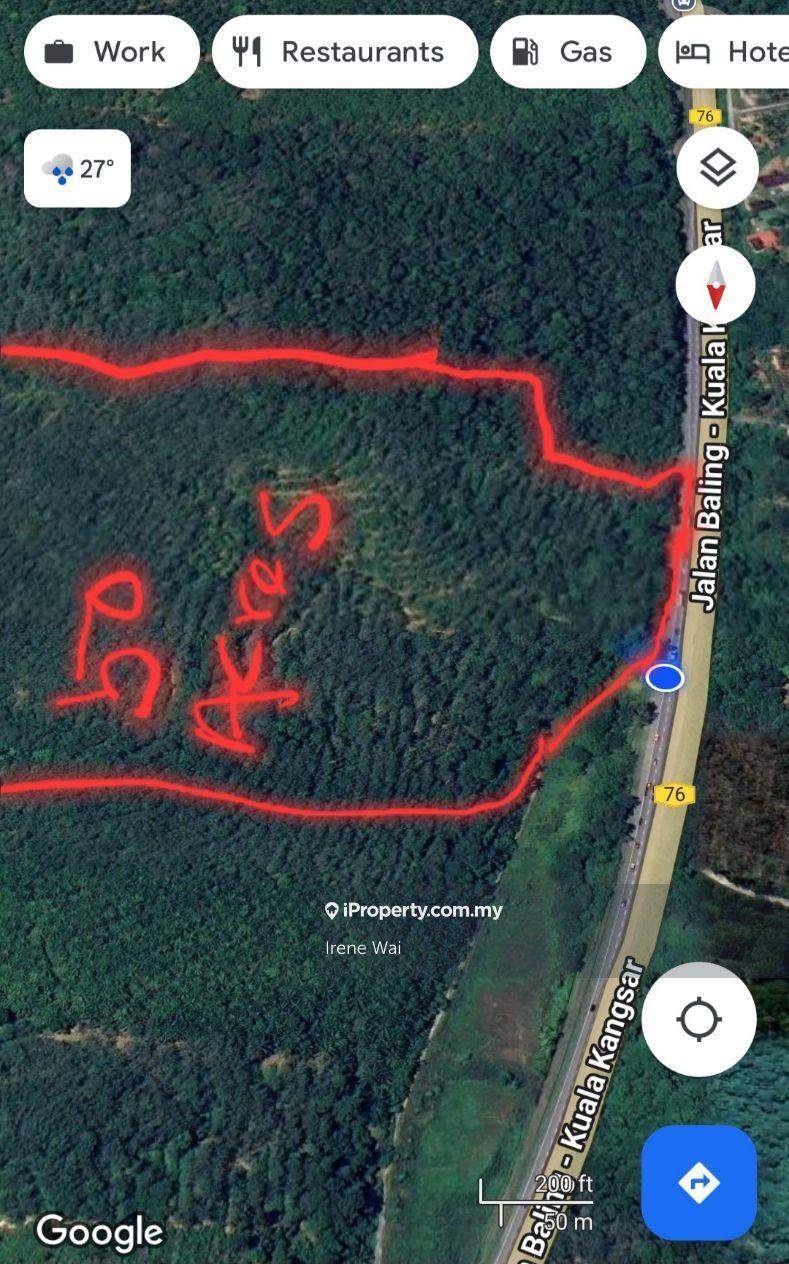Start directions with the blue arrow button

click(699, 1183)
